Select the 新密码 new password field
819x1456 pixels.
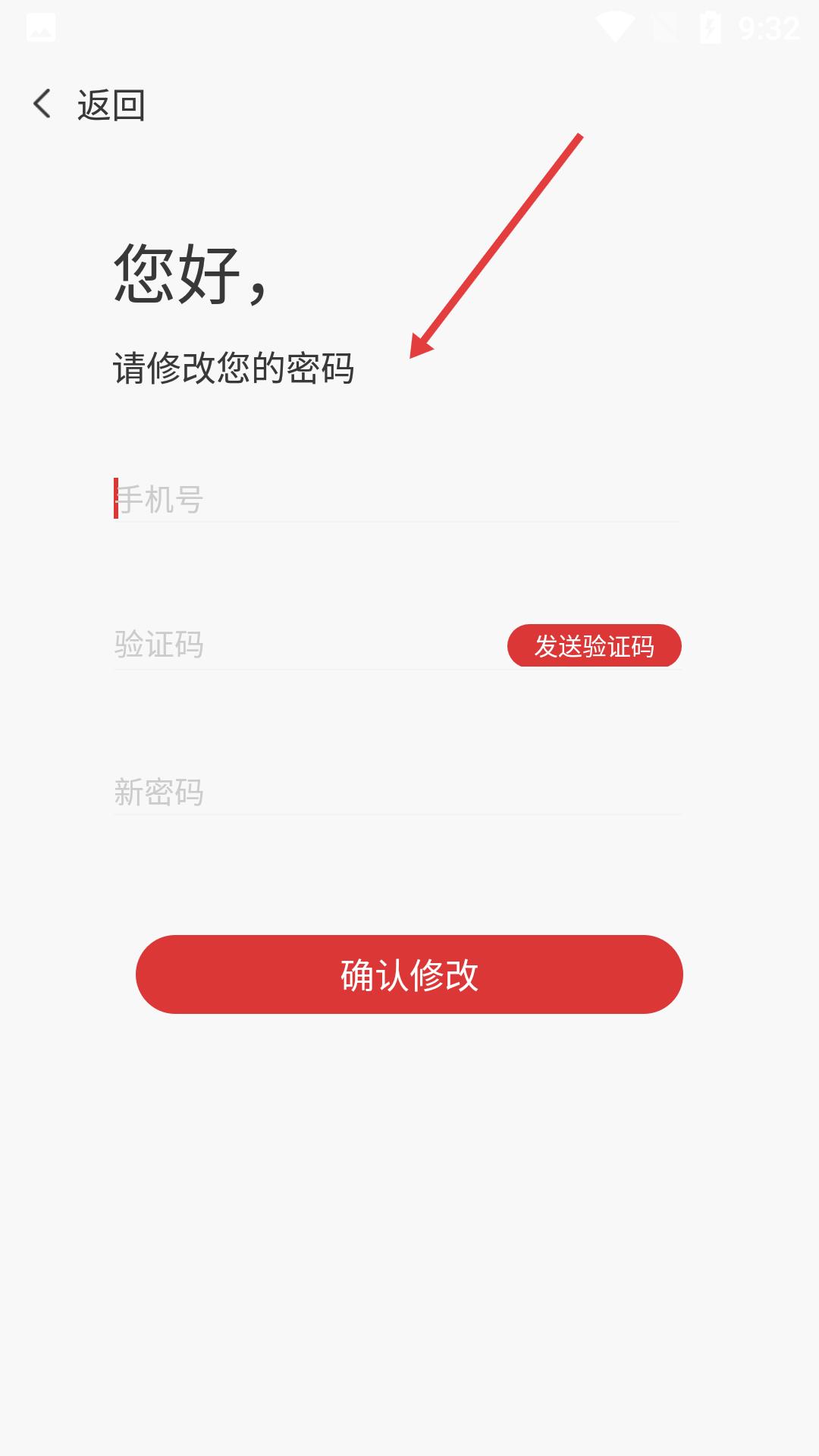[x=394, y=792]
